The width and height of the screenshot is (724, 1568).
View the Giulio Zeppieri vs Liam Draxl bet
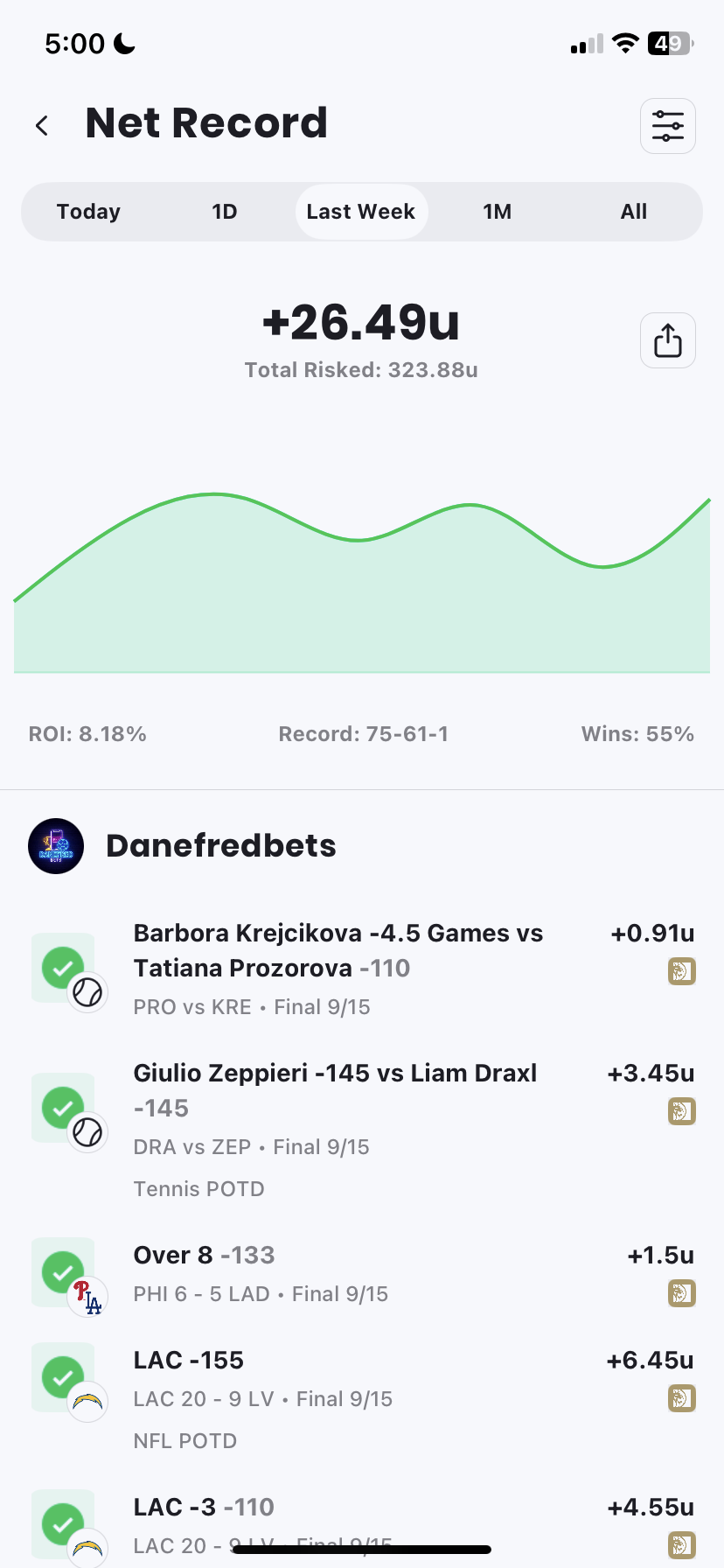tap(335, 1090)
